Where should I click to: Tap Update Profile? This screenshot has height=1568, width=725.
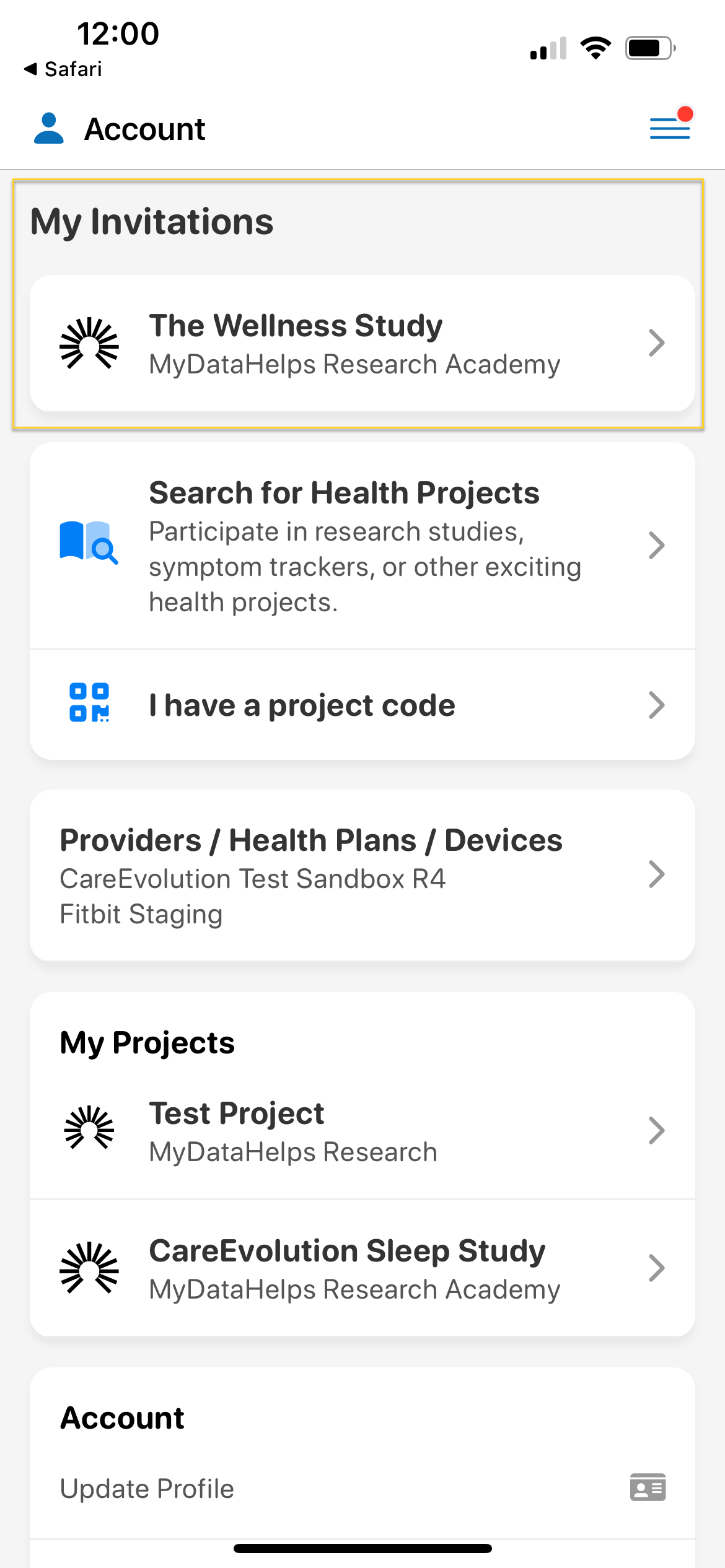click(x=362, y=1488)
